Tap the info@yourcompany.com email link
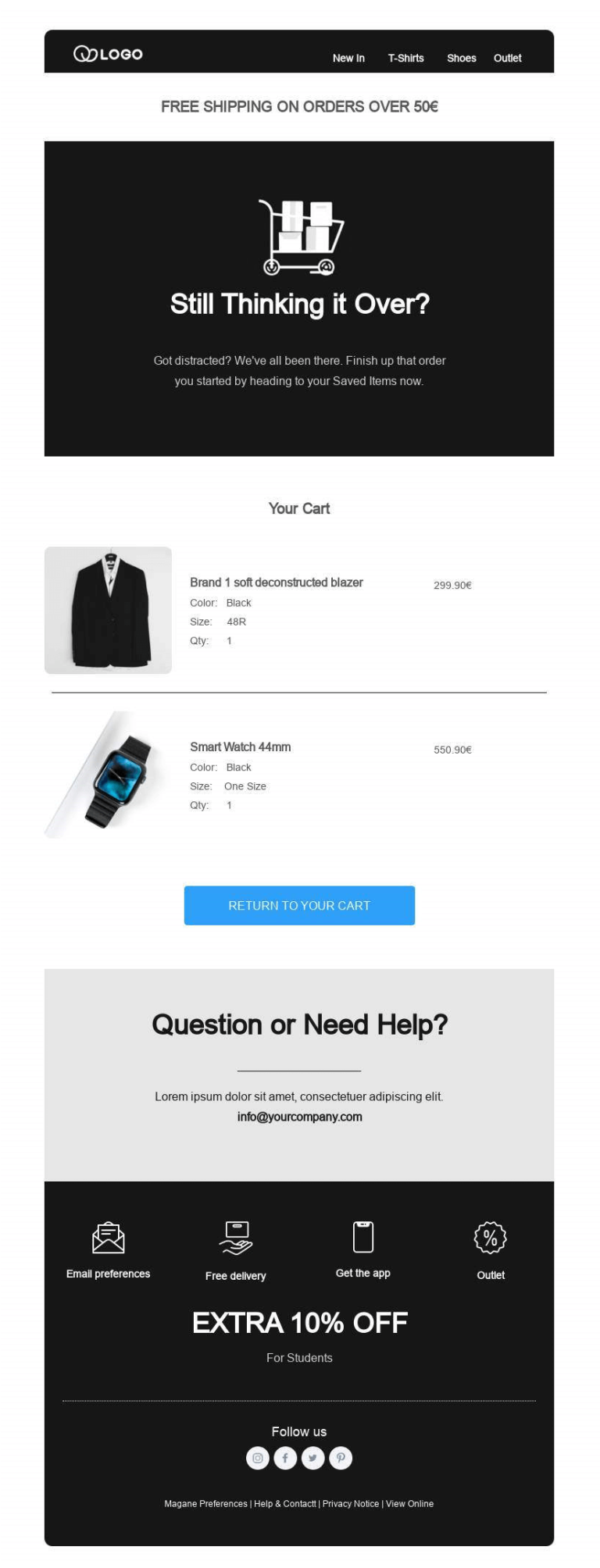Screen dimensions: 600x1568 [x=299, y=1117]
